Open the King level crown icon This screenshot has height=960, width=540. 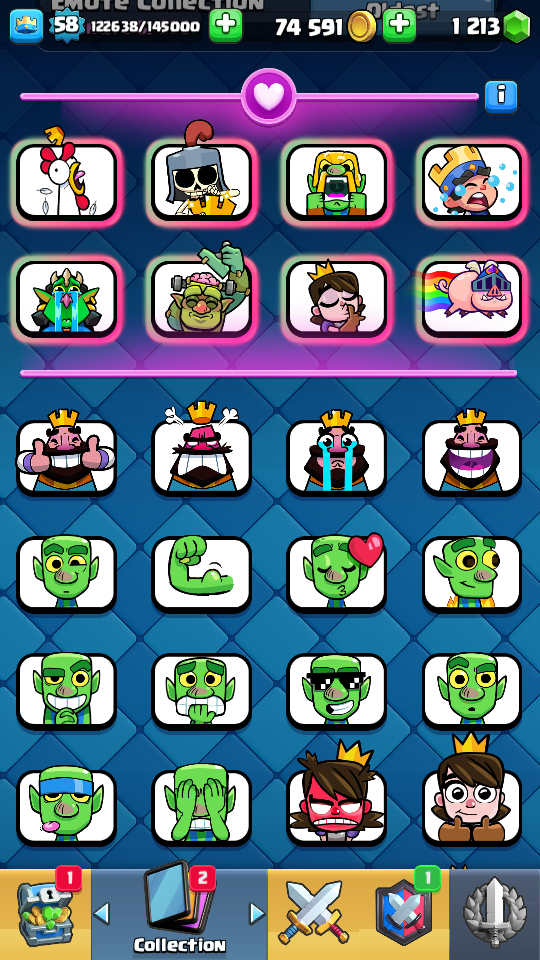(x=26, y=26)
